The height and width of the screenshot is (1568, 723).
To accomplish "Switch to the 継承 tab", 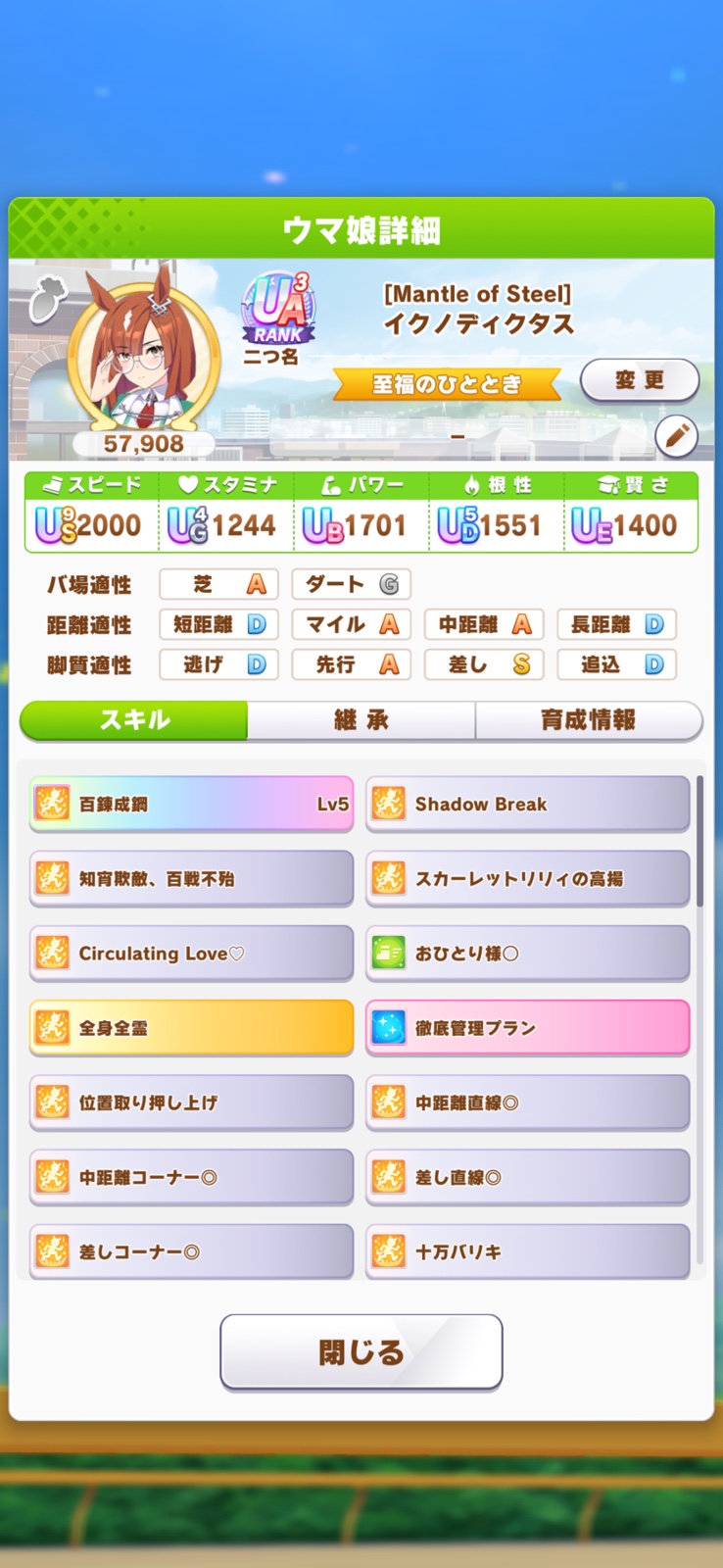I will click(361, 720).
